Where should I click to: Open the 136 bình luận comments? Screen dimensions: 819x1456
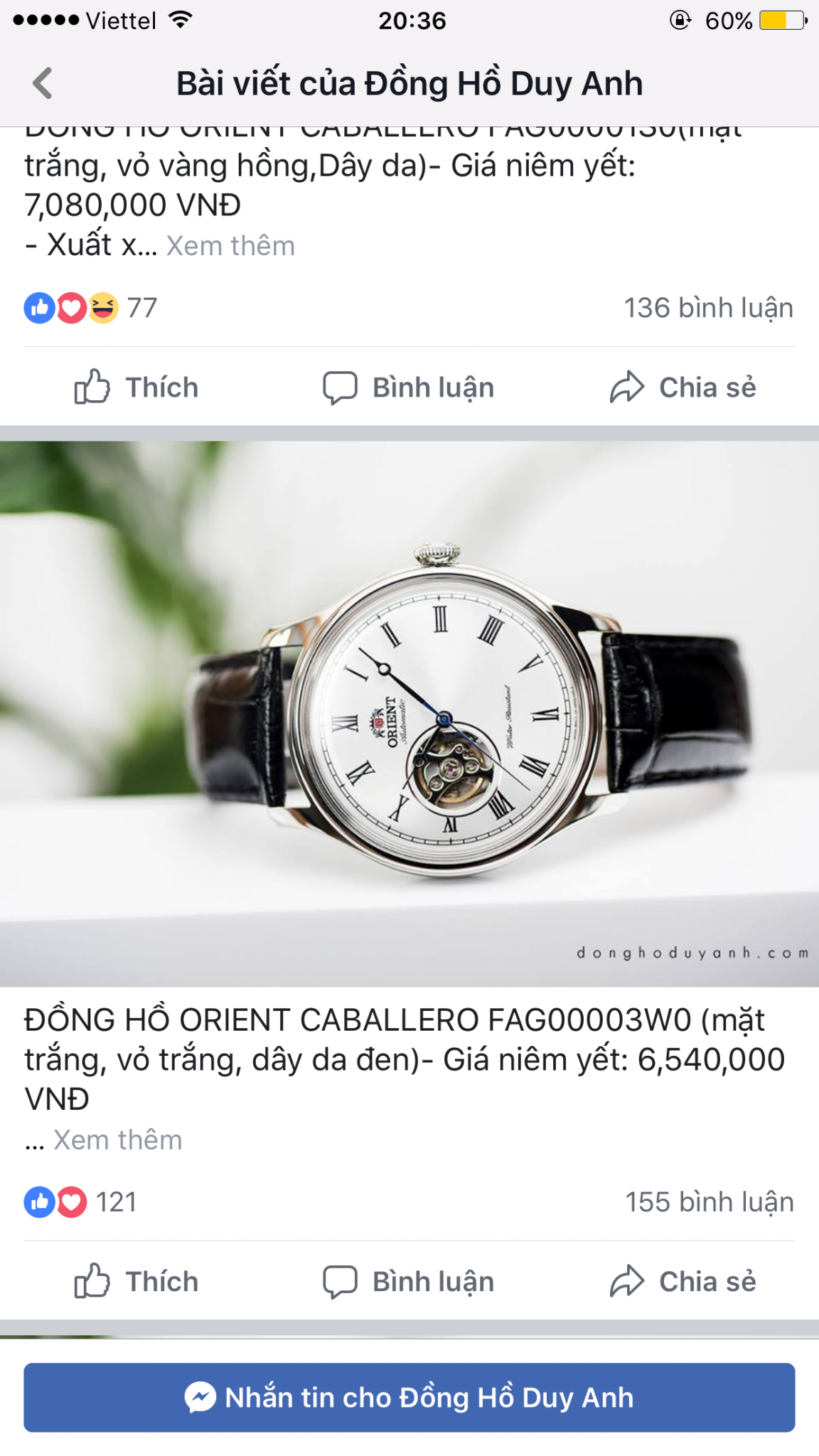coord(708,308)
